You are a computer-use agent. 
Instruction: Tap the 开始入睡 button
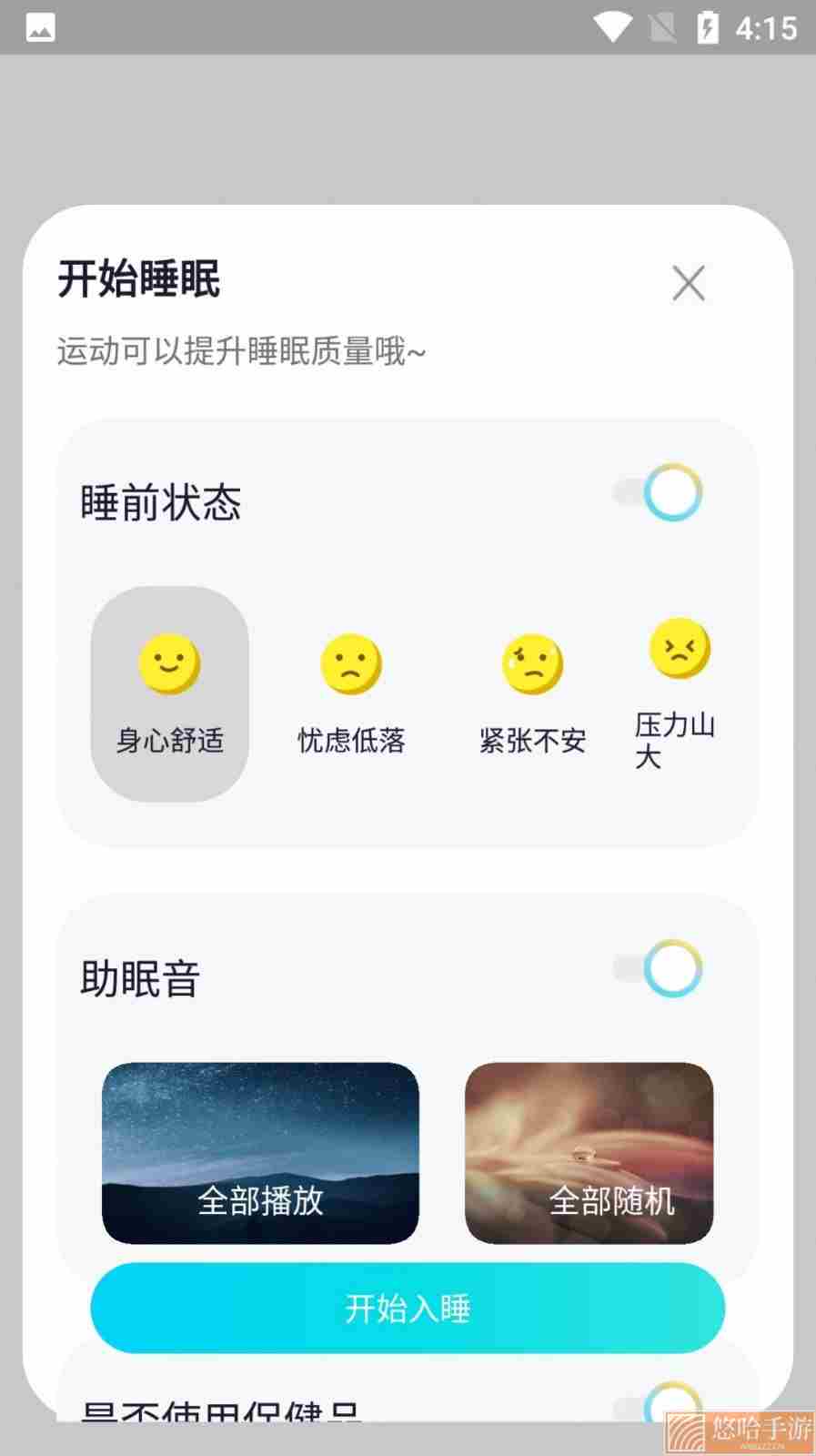pos(408,1308)
